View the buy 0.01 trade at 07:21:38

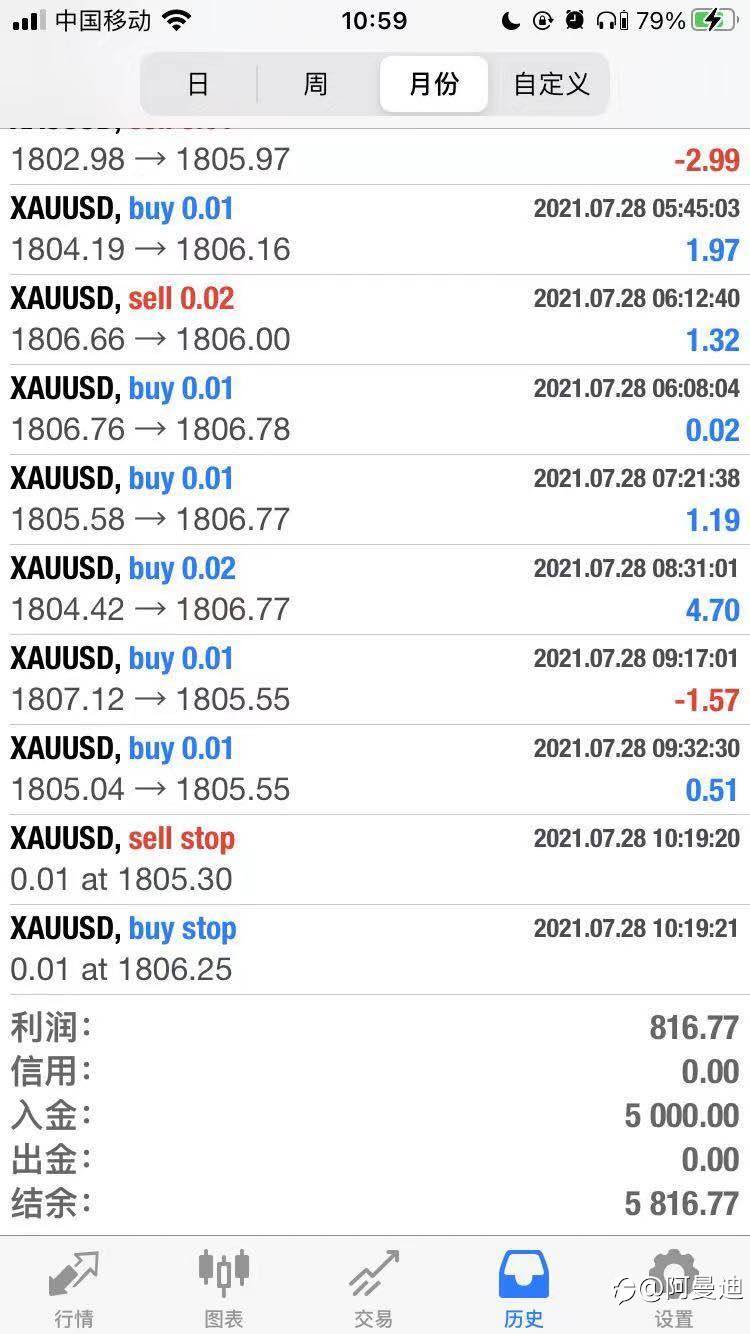click(374, 499)
